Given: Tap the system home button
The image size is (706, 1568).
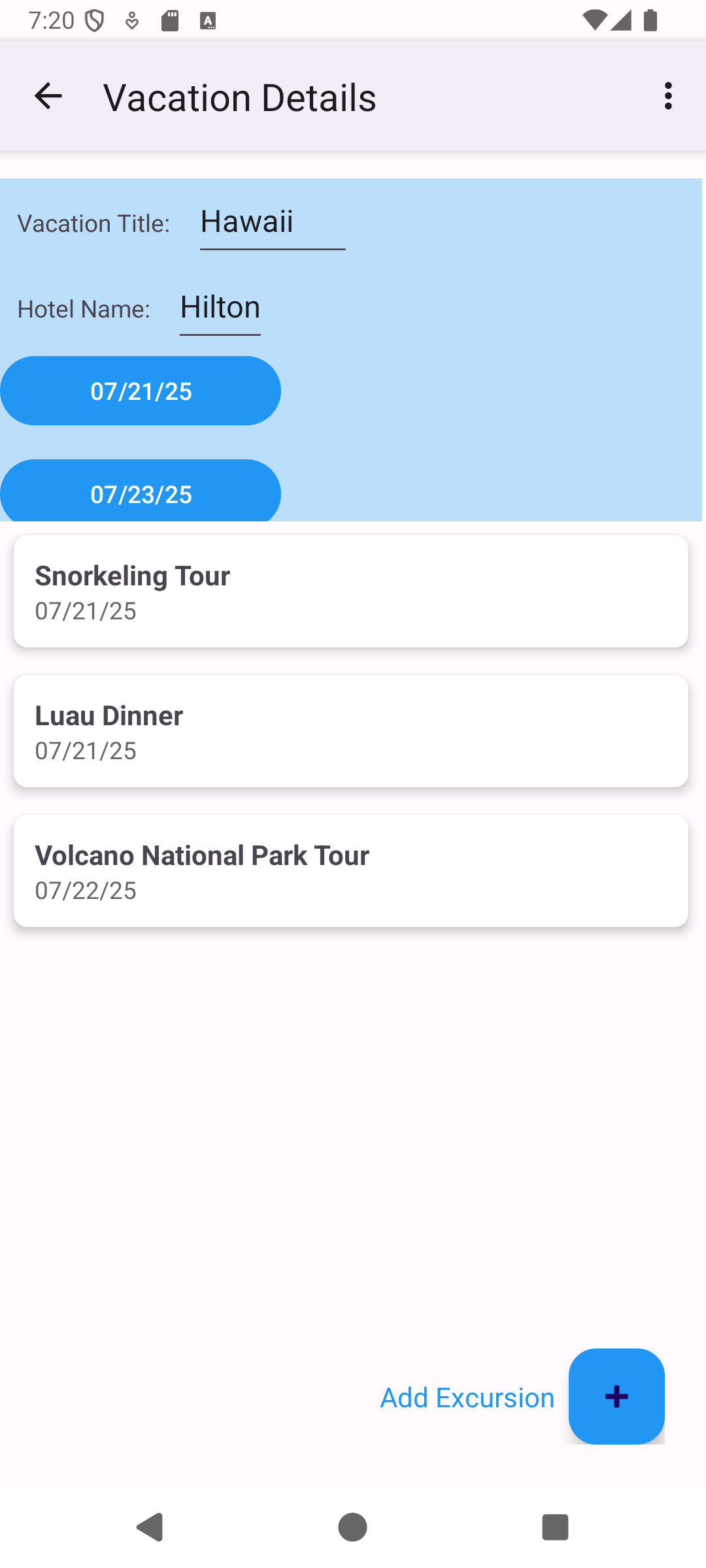Looking at the screenshot, I should (x=352, y=1527).
